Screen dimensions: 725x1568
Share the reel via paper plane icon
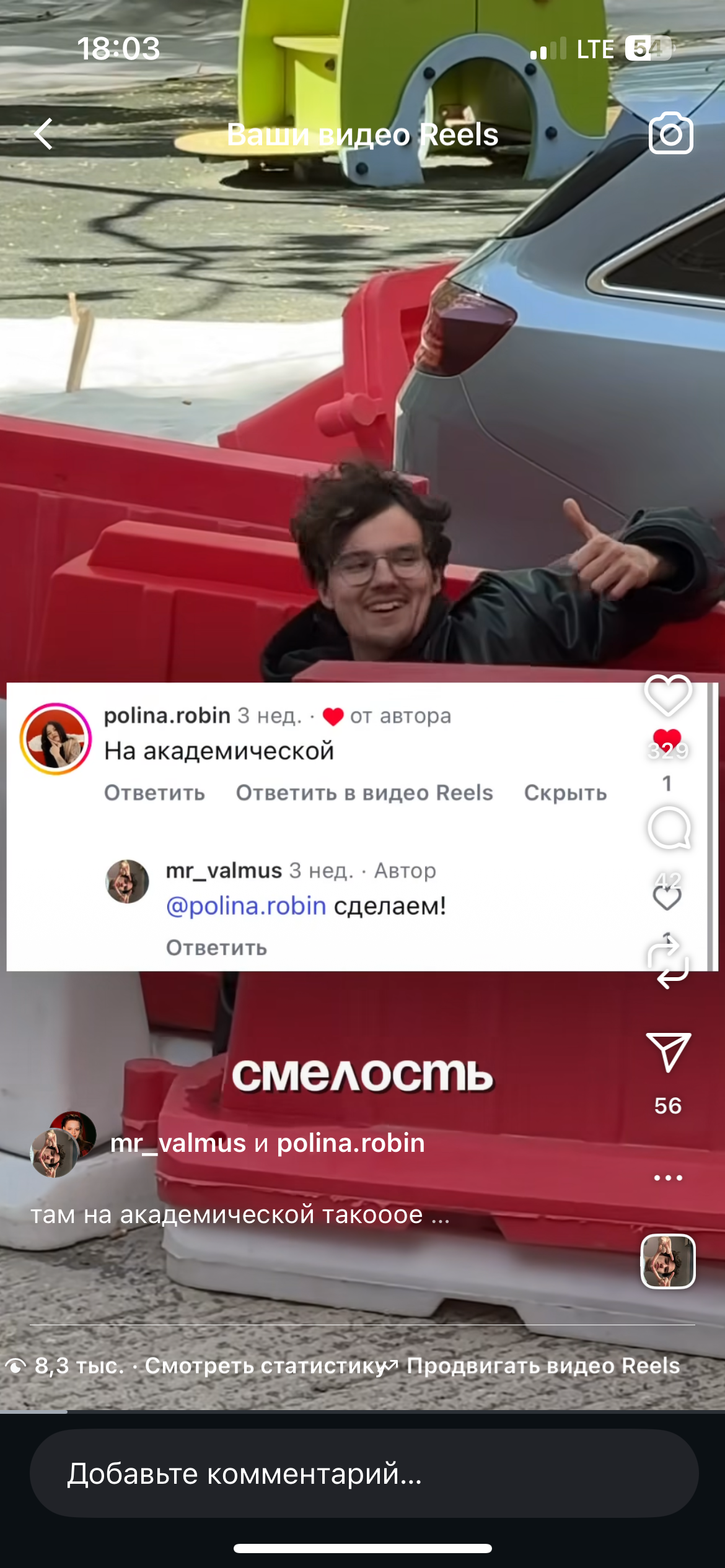coord(668,1052)
